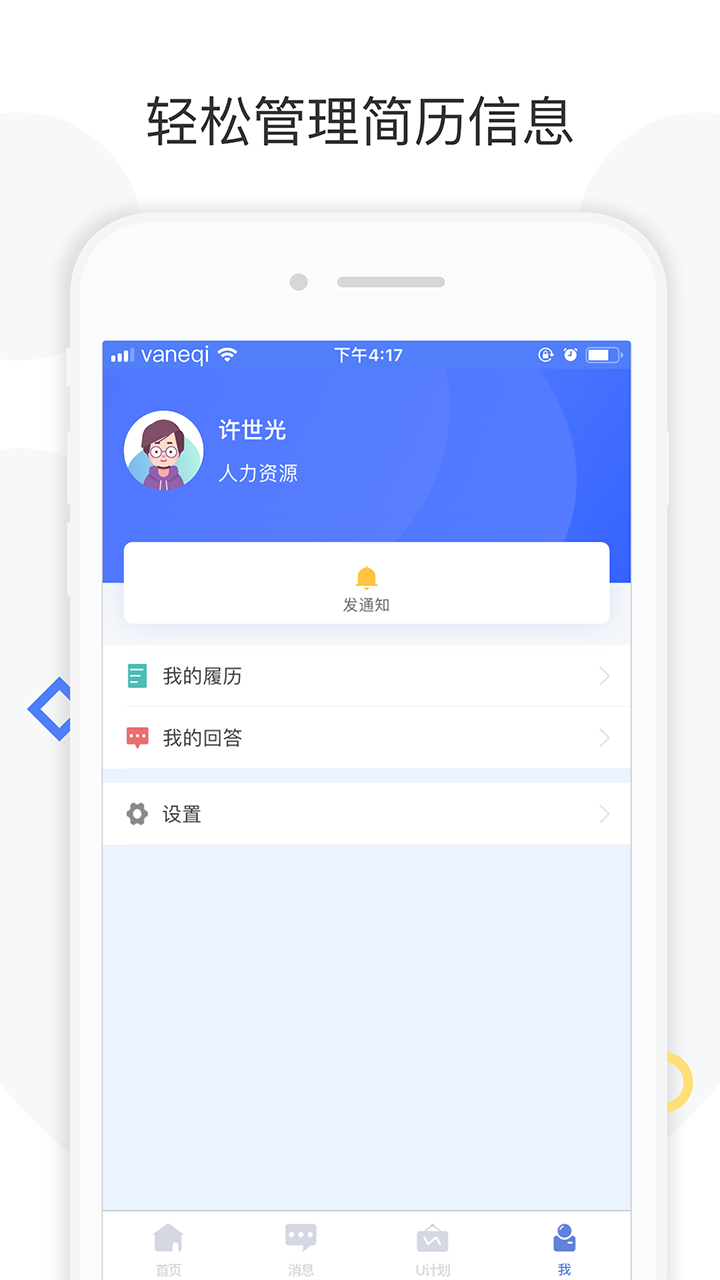The width and height of the screenshot is (720, 1280).
Task: Switch to the 消息 tab
Action: tap(300, 1245)
